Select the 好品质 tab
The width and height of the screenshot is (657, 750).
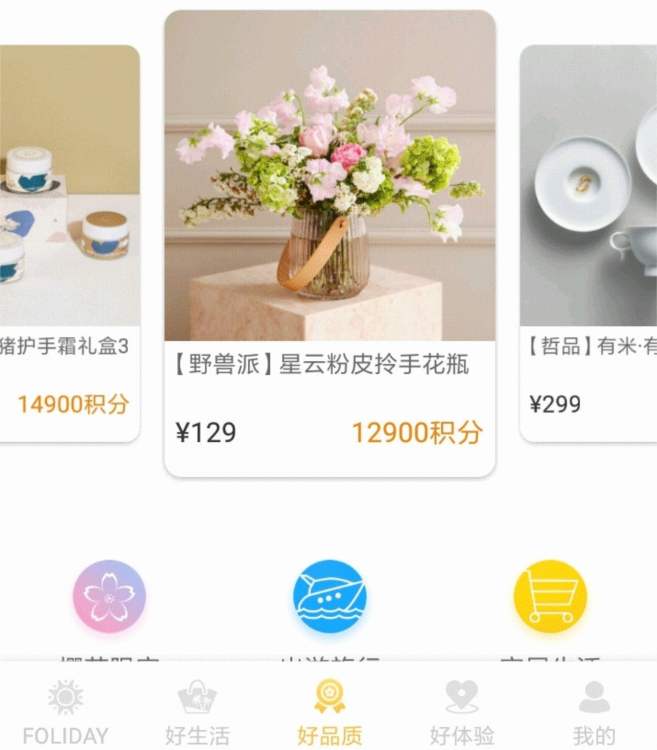pos(329,712)
